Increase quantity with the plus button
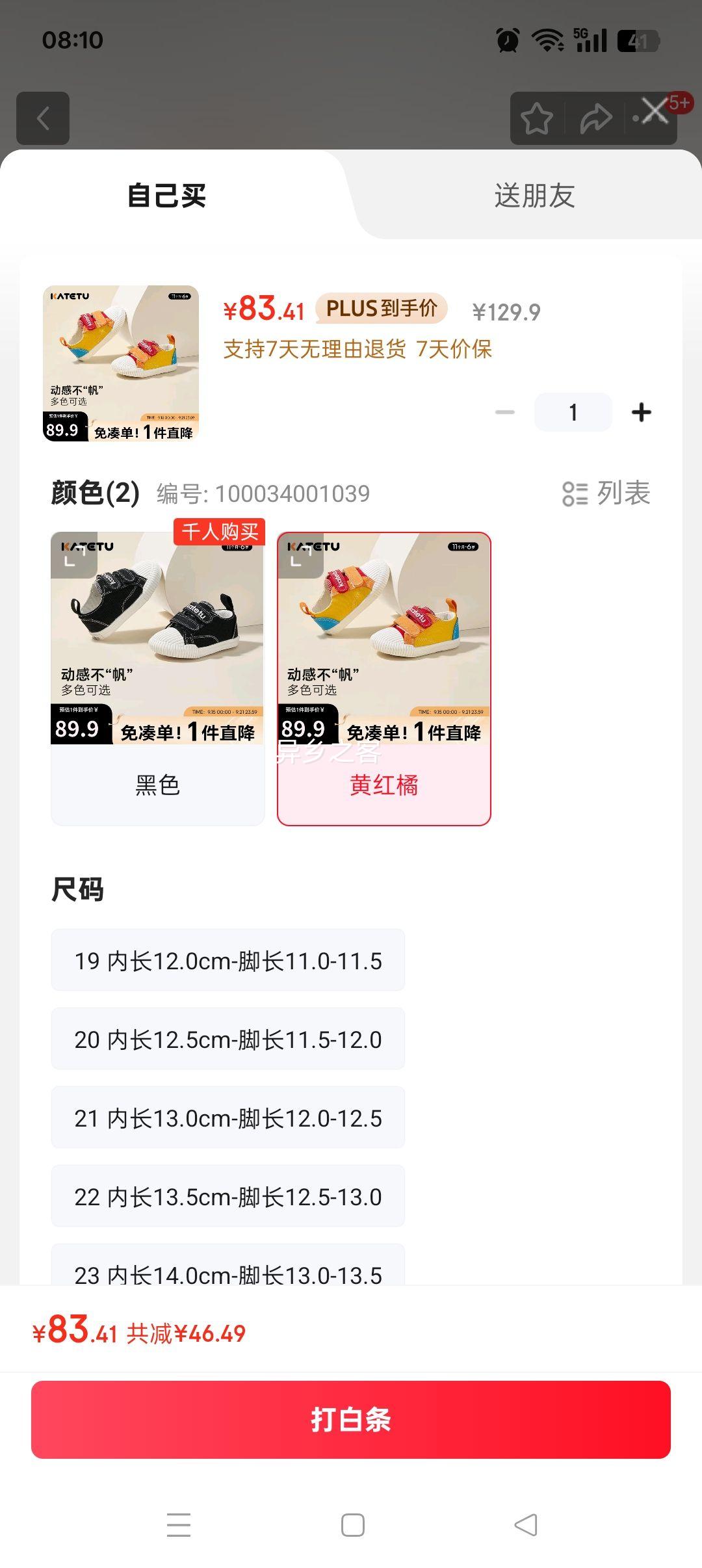The height and width of the screenshot is (1568, 702). tap(641, 412)
